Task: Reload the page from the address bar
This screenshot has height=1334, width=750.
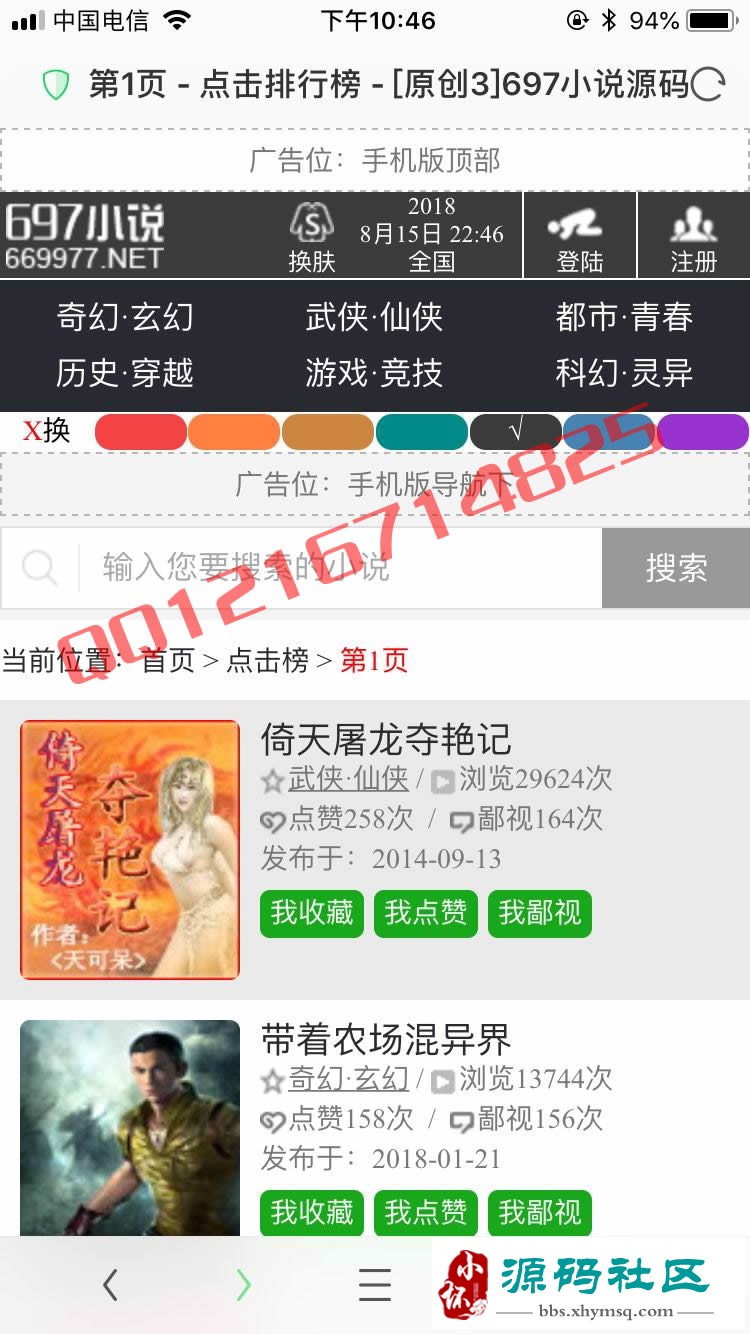Action: pos(707,86)
